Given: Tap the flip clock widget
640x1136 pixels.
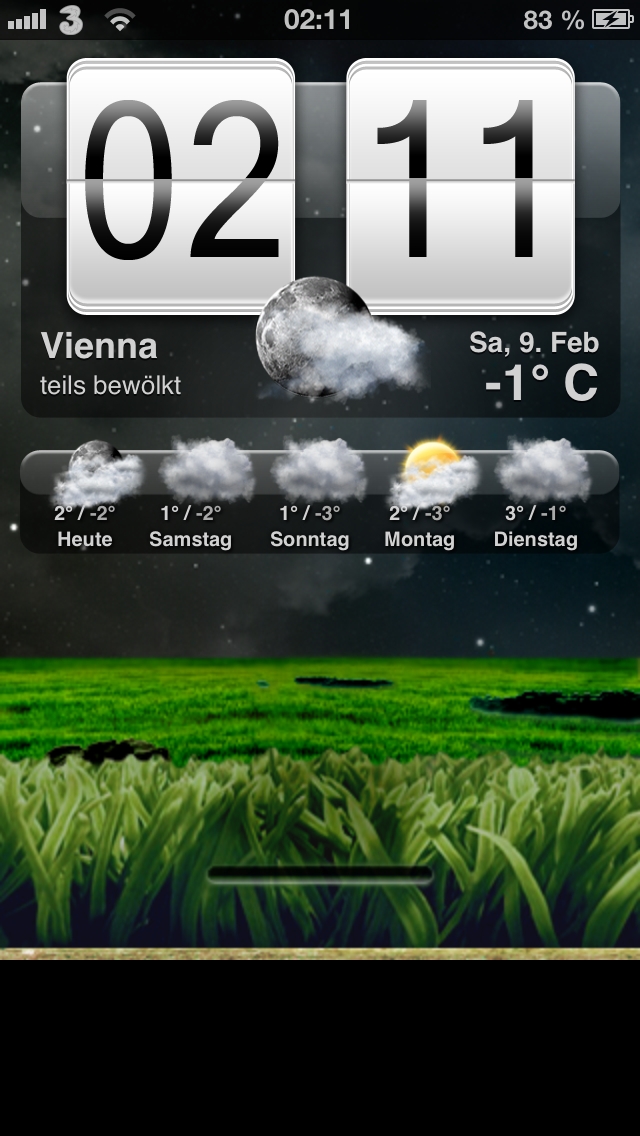Looking at the screenshot, I should [x=320, y=185].
